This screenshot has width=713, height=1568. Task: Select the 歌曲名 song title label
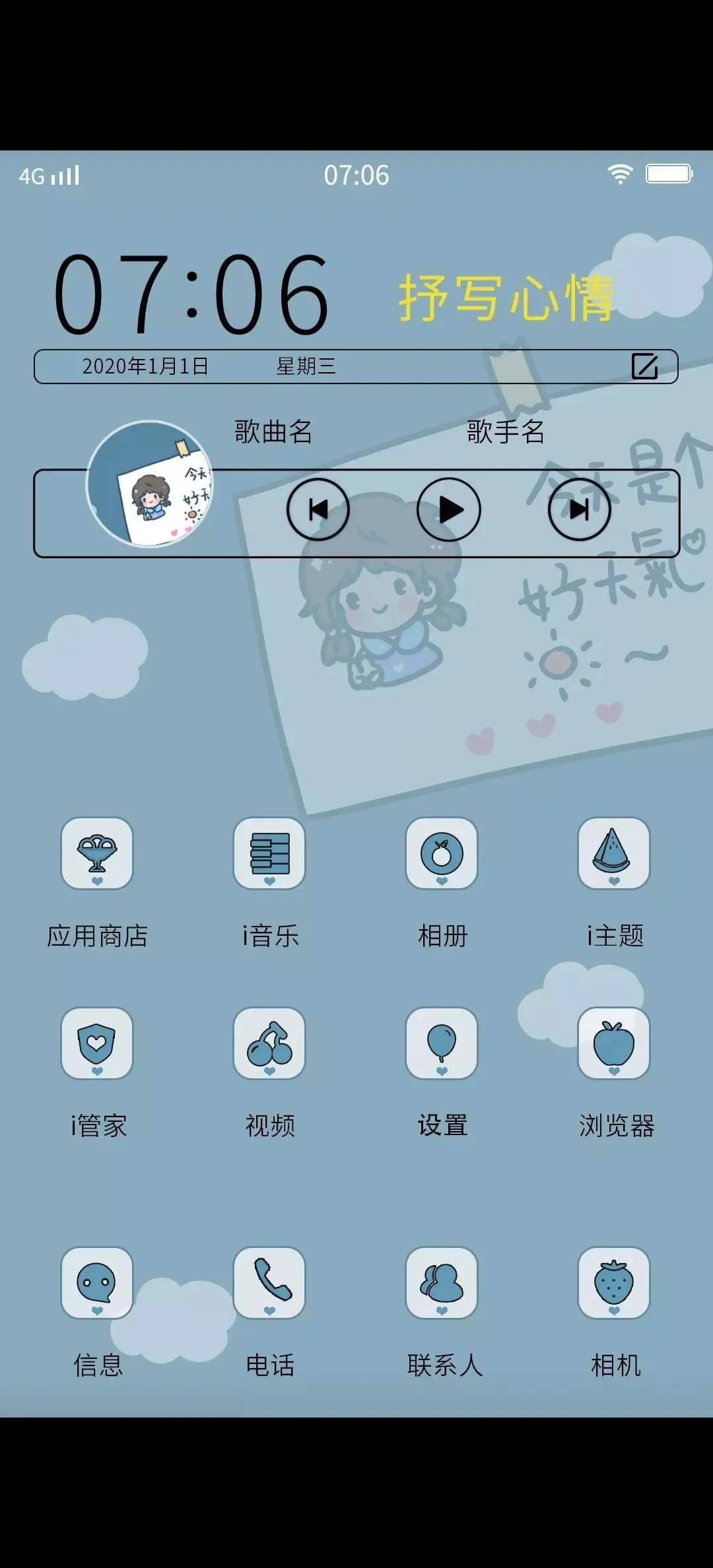[x=272, y=432]
